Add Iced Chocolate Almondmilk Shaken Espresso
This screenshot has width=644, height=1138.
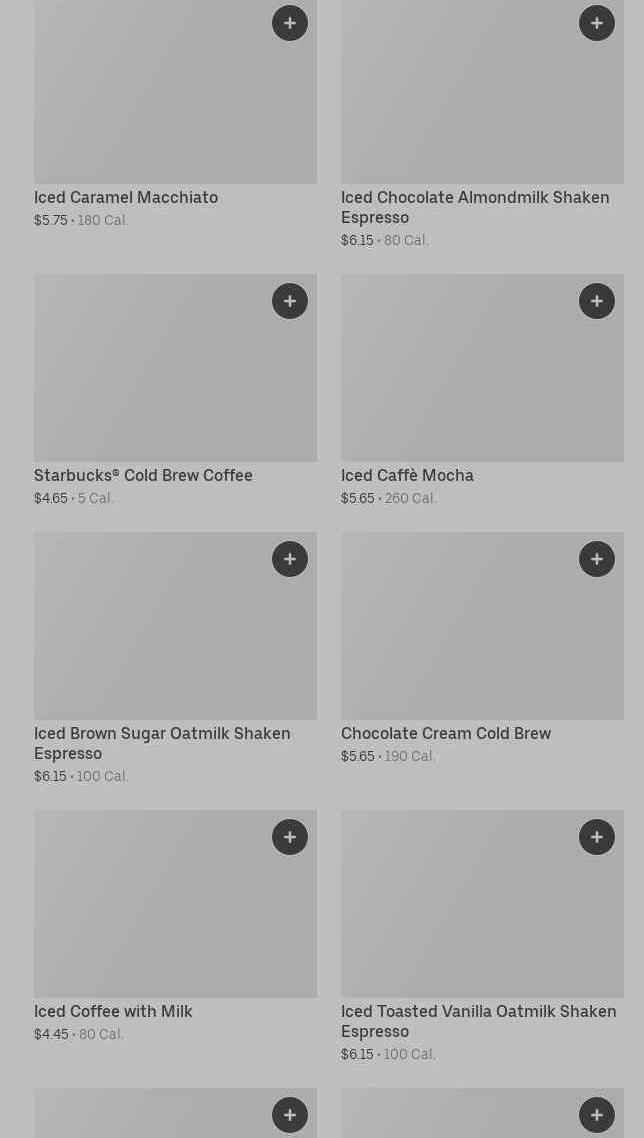[x=597, y=23]
